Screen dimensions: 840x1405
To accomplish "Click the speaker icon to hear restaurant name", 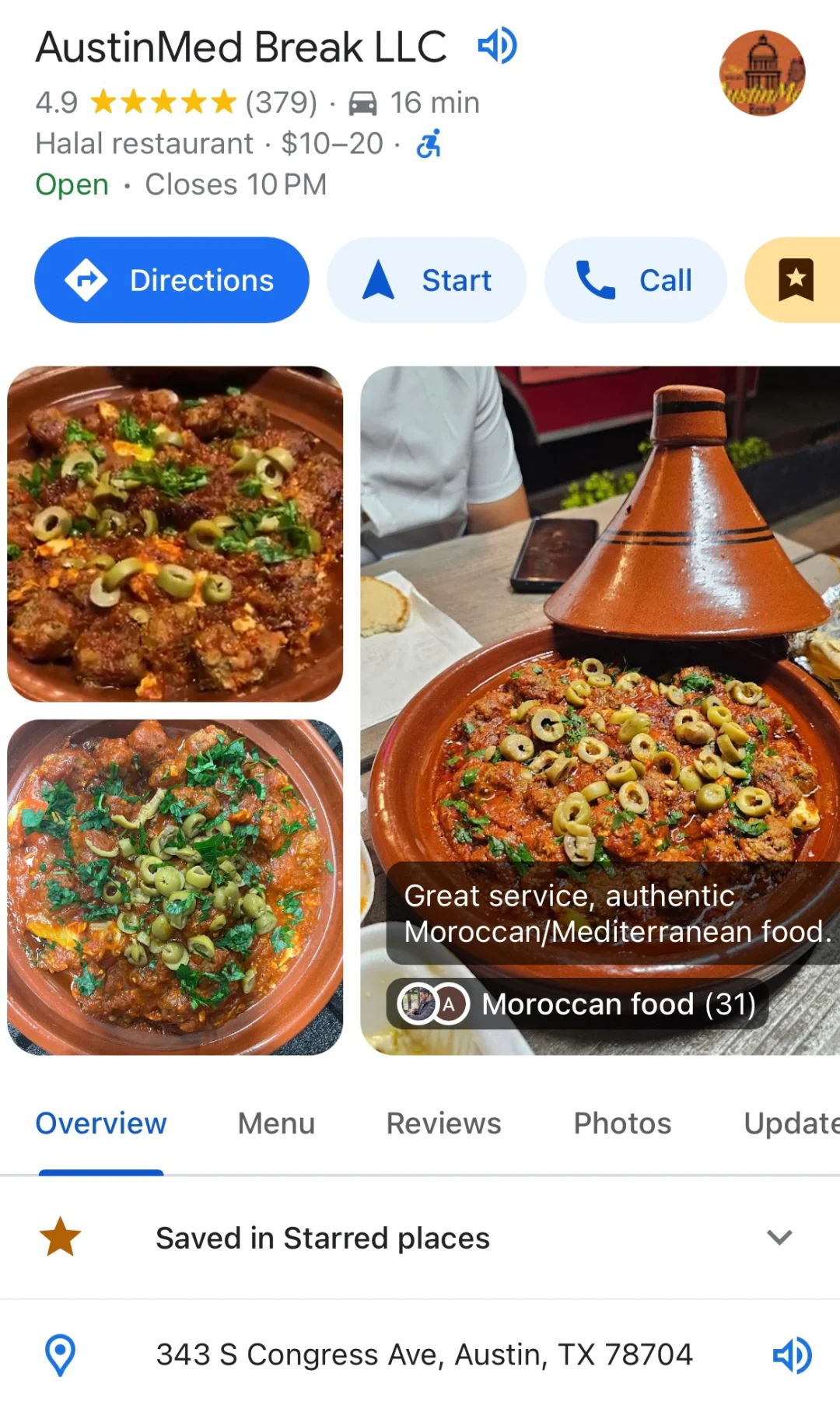I will coord(497,45).
